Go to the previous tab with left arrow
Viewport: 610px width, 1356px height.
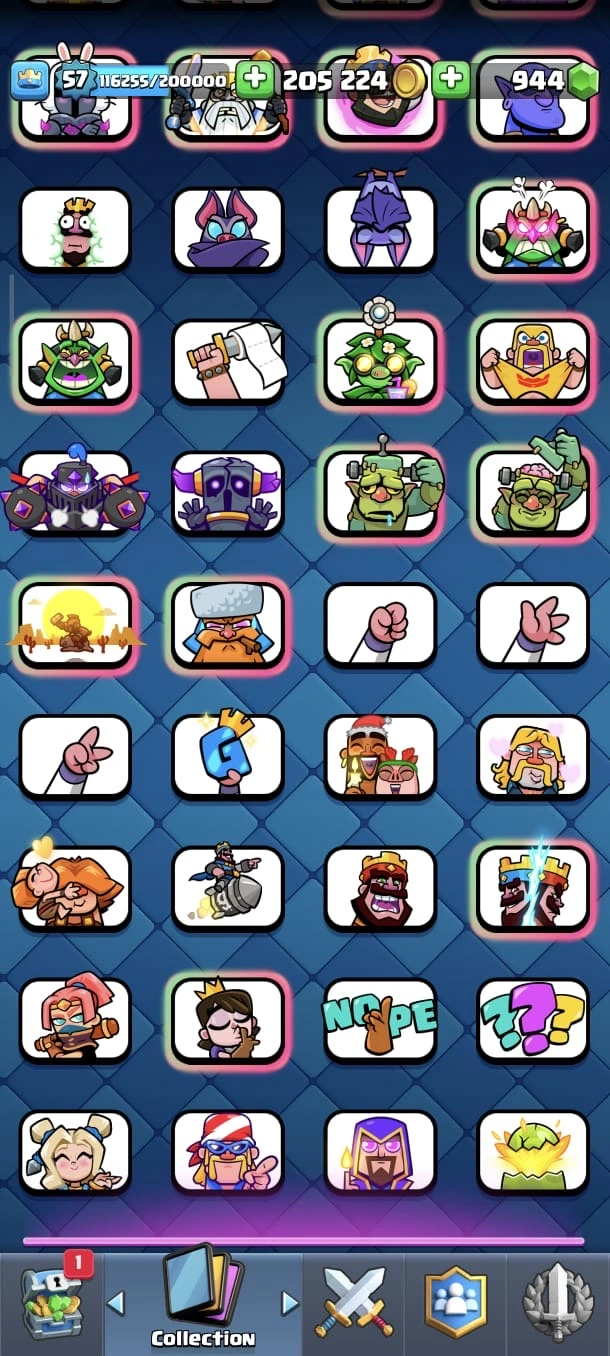[x=116, y=1303]
